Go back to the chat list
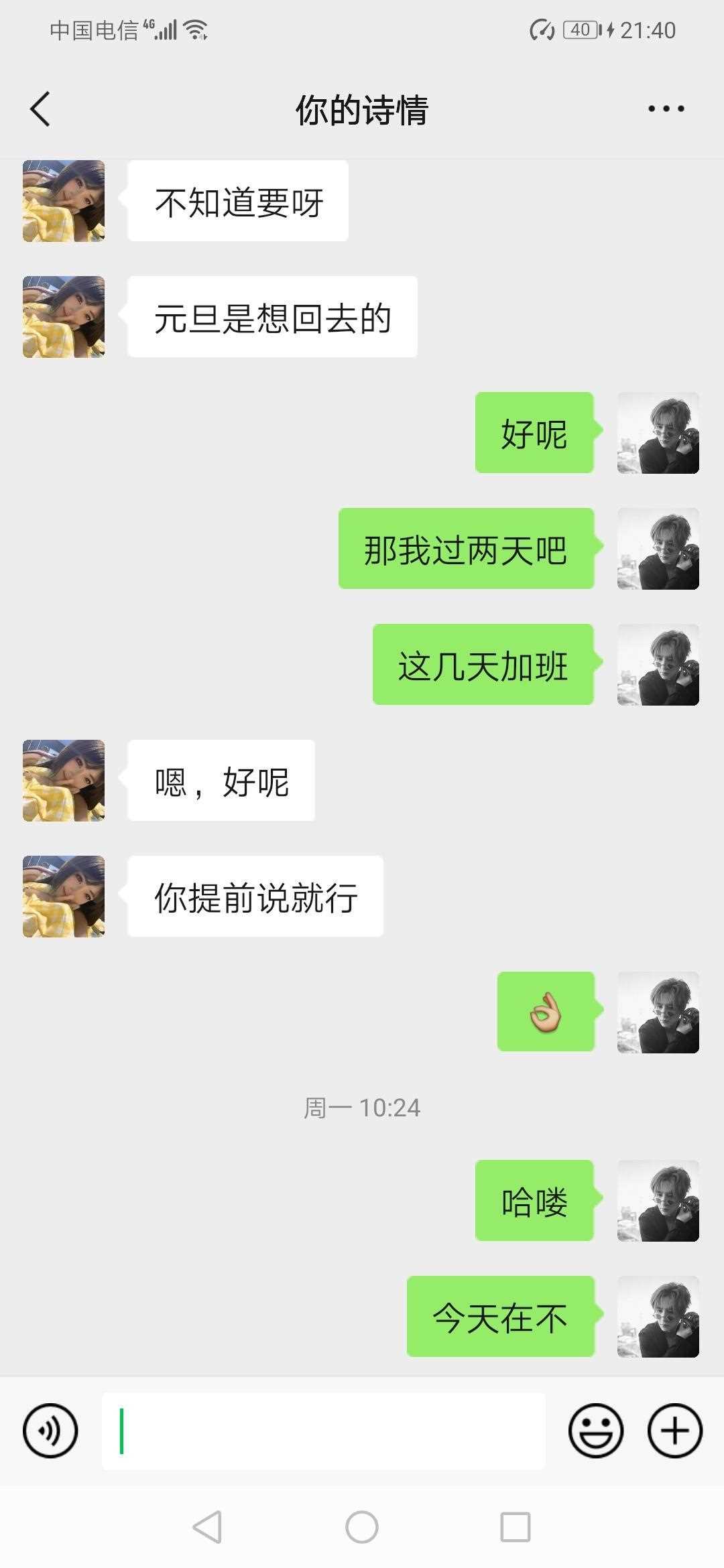The image size is (724, 1568). point(40,109)
